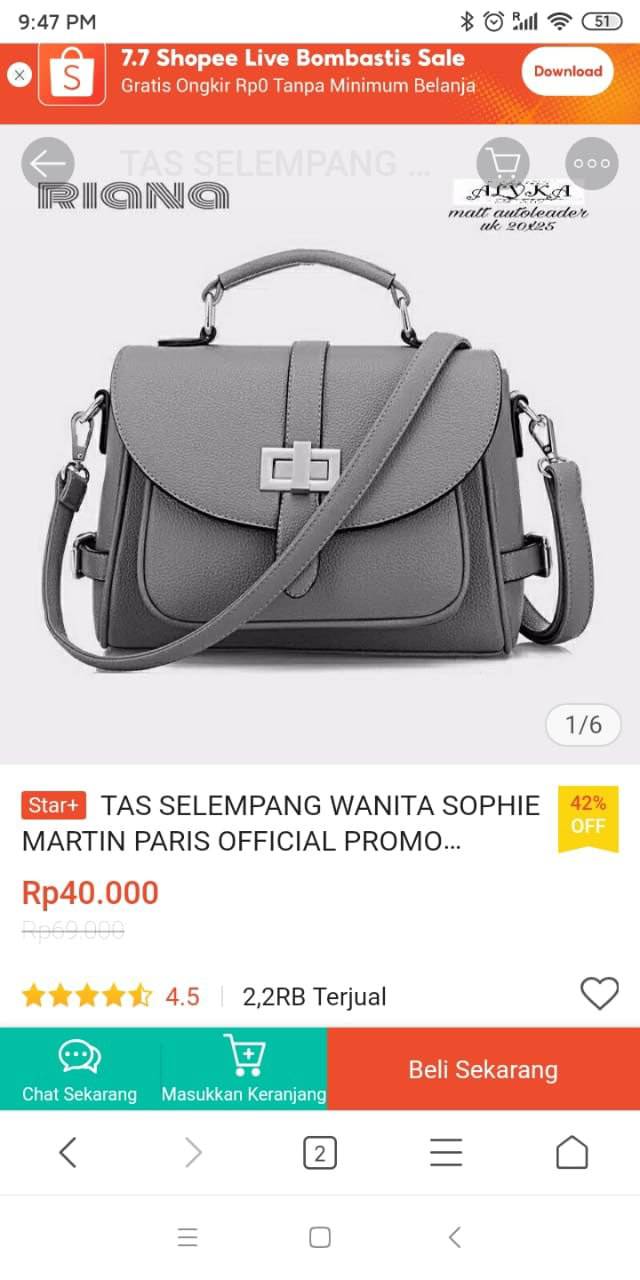
Task: Go back using the product page arrow
Action: (47, 162)
